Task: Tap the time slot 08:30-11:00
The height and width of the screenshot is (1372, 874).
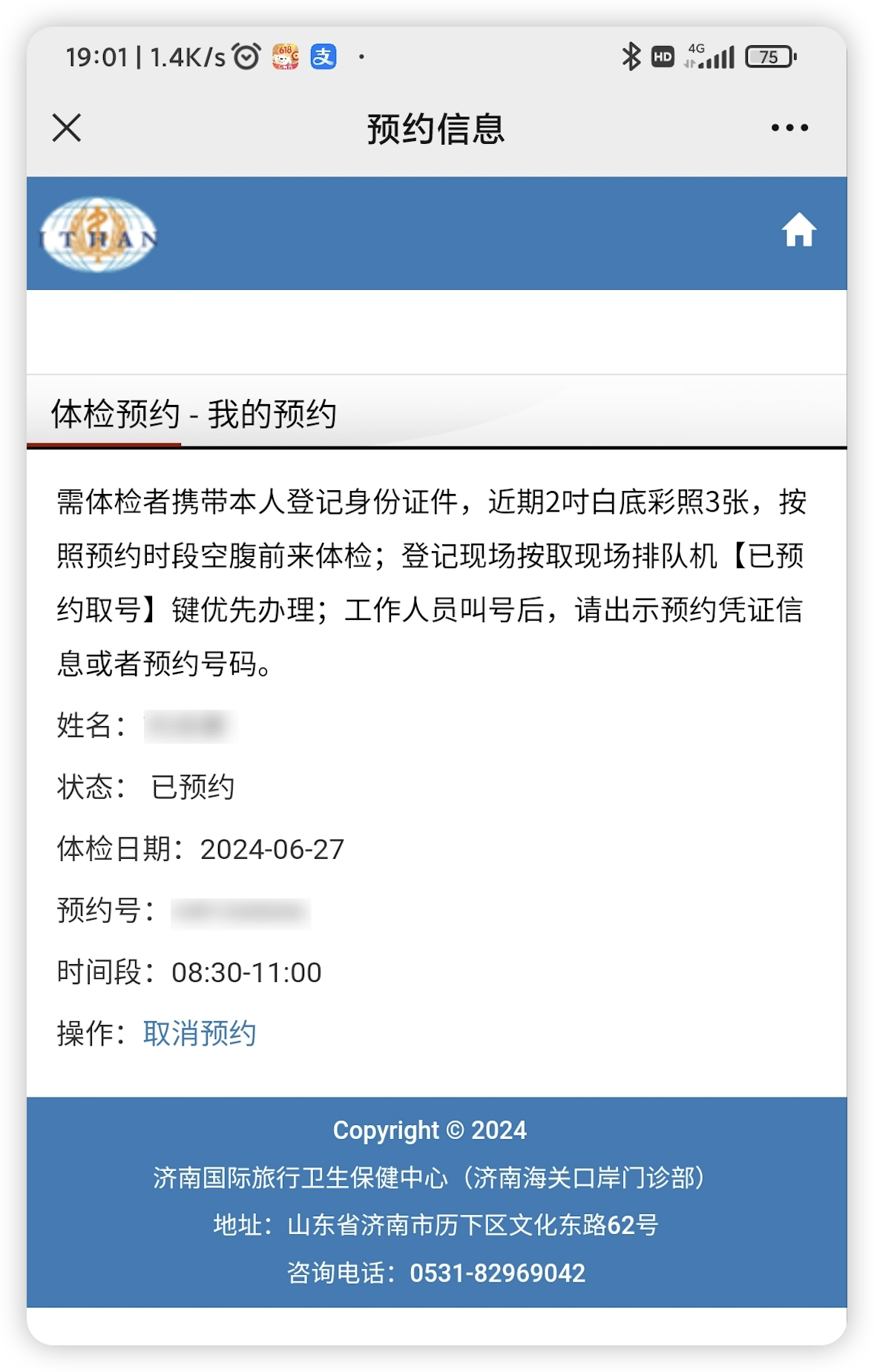Action: (245, 972)
